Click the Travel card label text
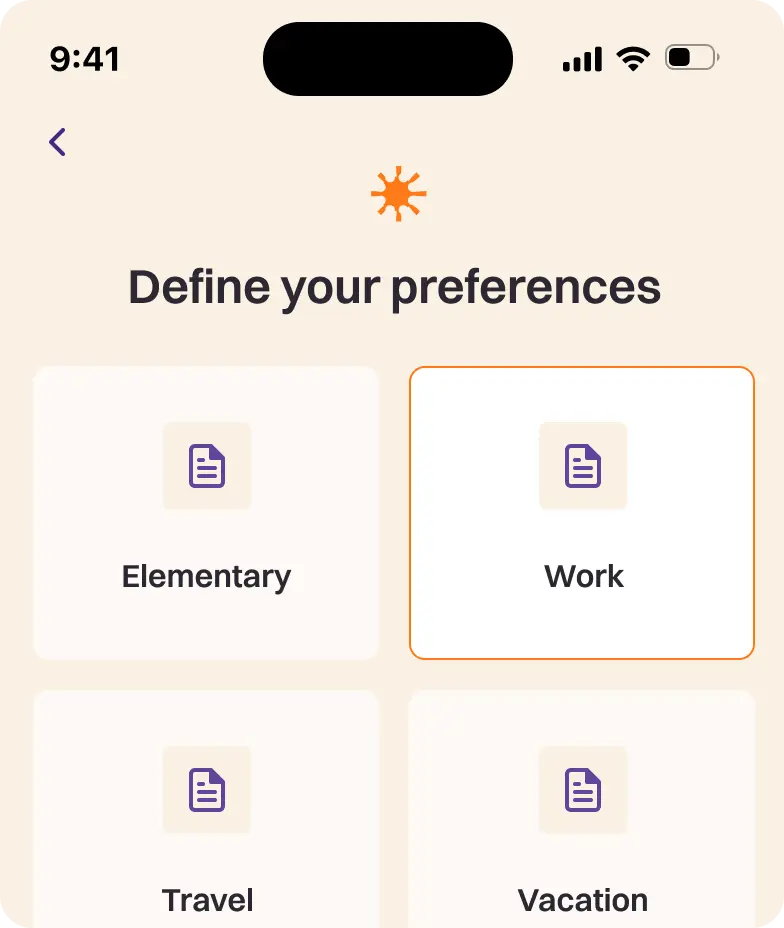This screenshot has width=784, height=928. click(207, 900)
